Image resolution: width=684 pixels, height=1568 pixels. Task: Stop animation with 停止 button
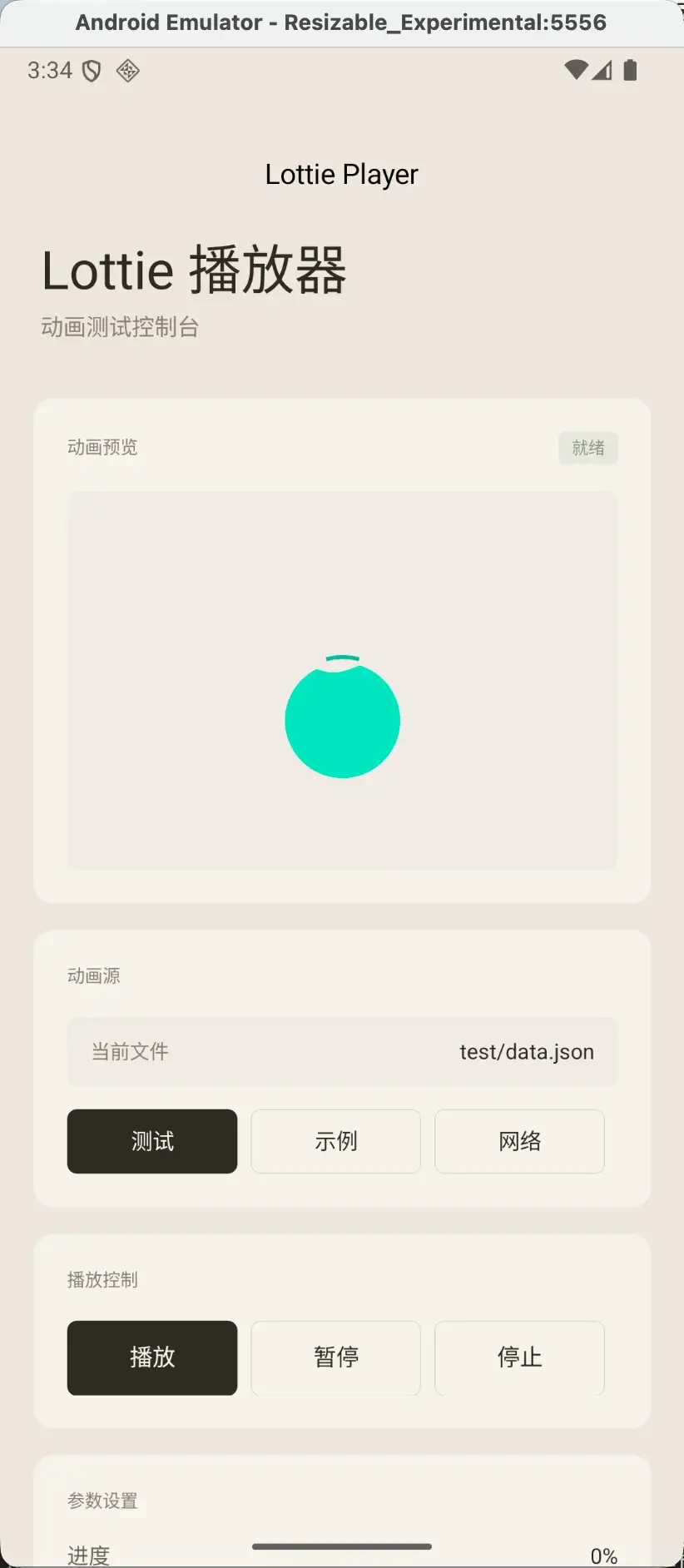(519, 1357)
